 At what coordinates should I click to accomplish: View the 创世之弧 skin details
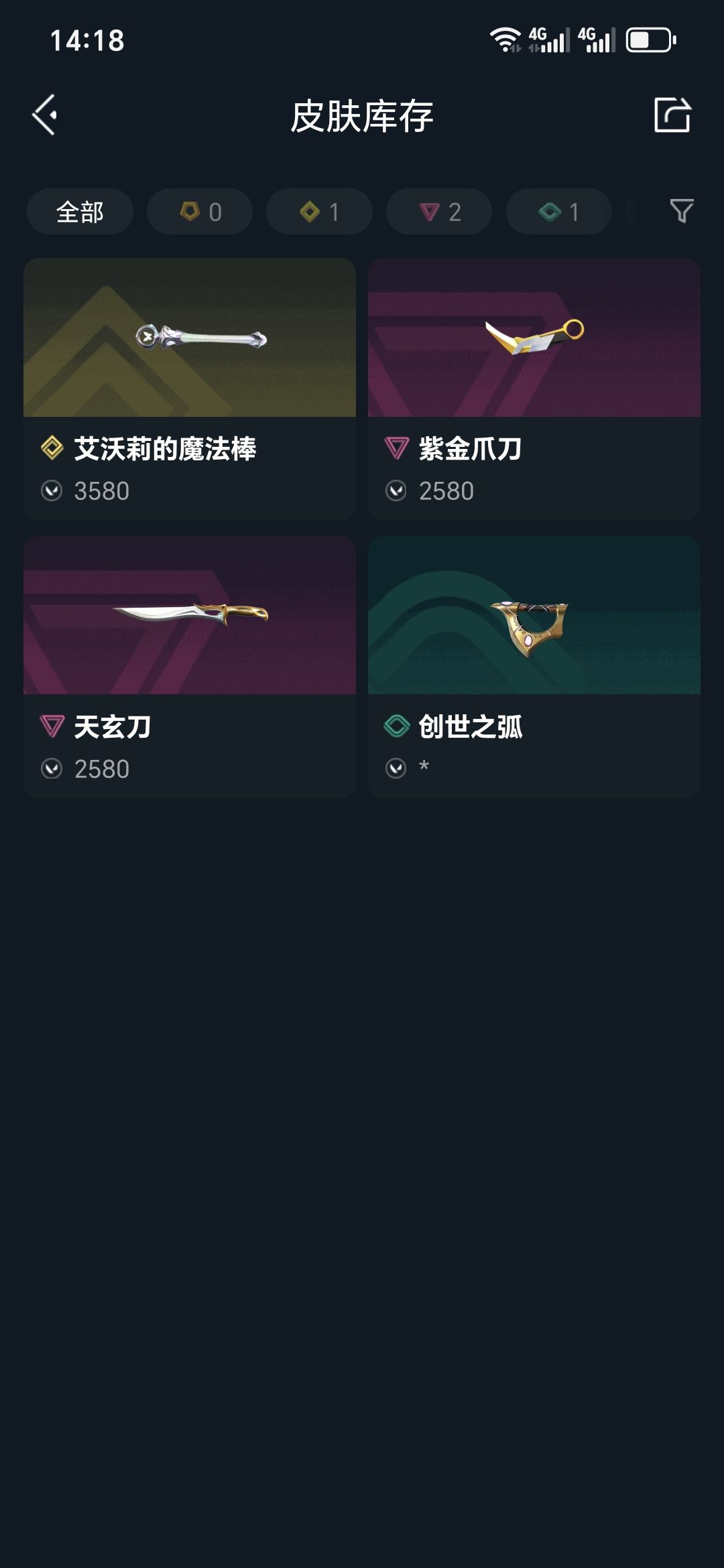(534, 667)
